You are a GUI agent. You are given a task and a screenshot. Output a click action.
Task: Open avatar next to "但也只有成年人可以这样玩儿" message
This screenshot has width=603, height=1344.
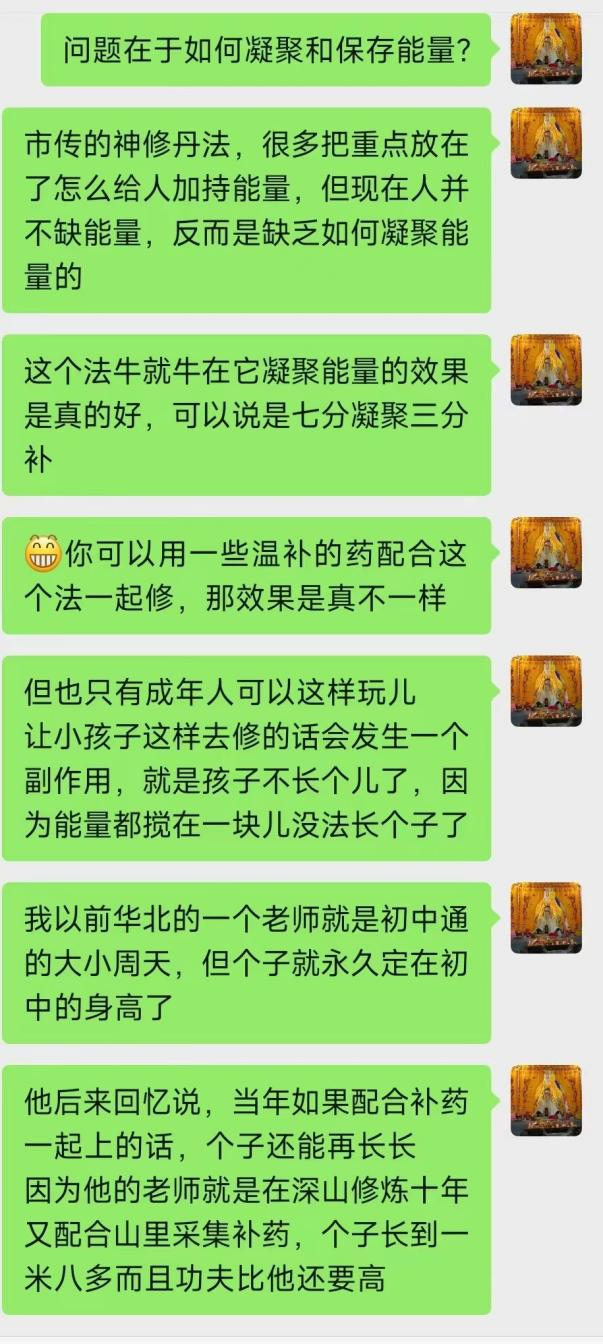point(546,691)
